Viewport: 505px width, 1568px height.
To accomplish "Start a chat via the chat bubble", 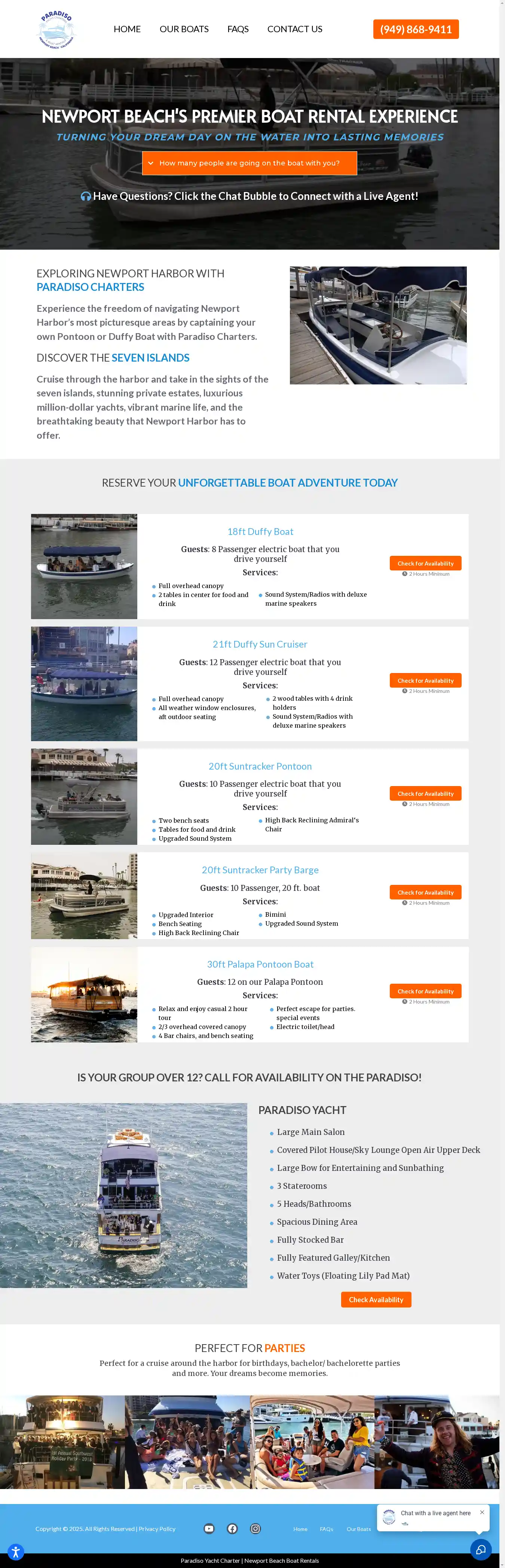I will click(x=481, y=1550).
